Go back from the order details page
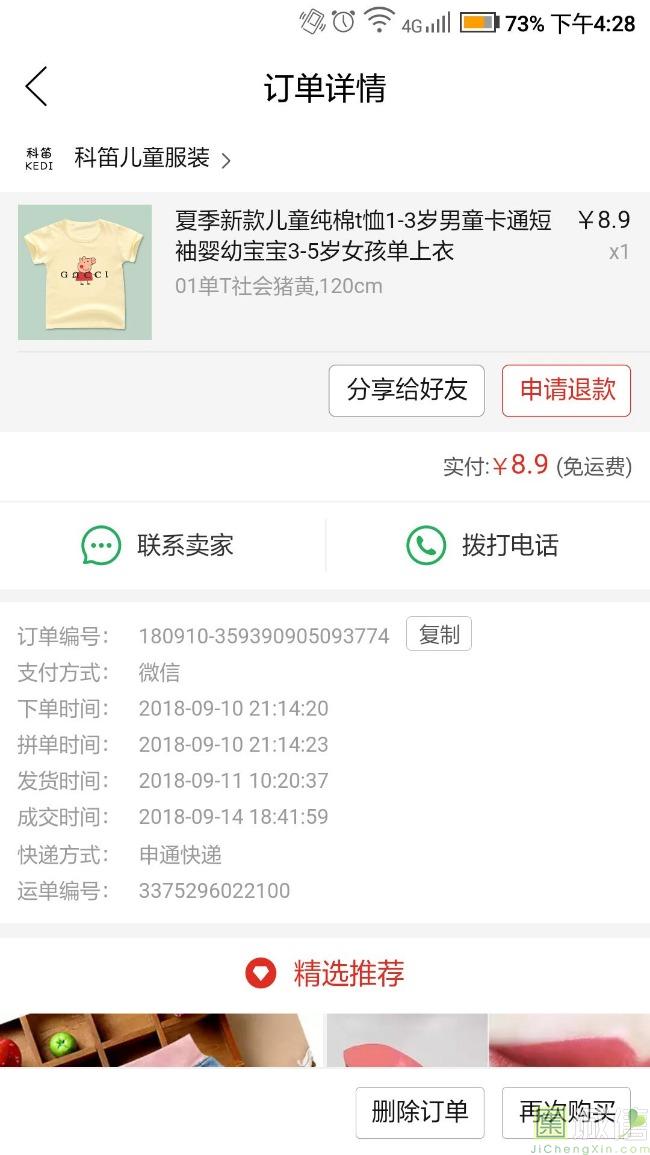Viewport: 650px width, 1155px height. point(37,87)
